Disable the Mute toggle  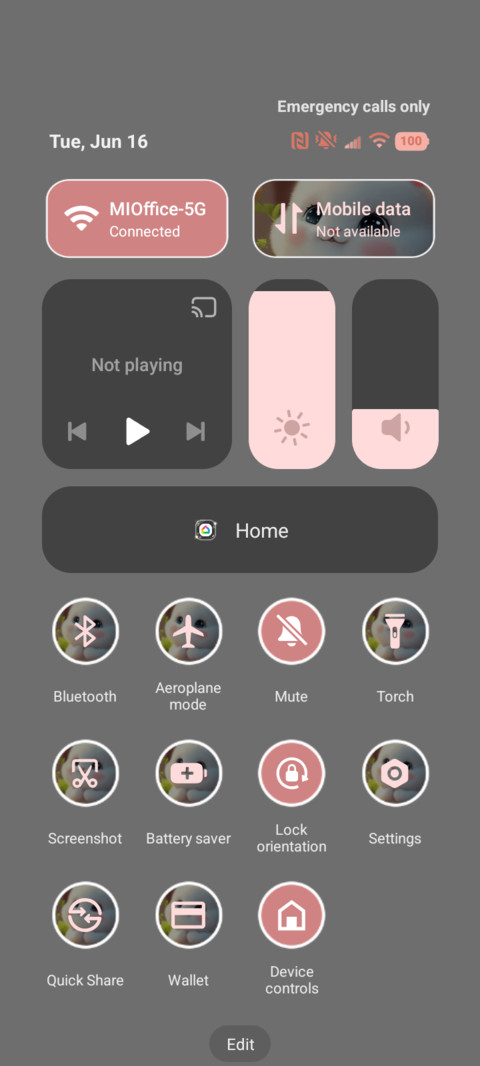[292, 631]
